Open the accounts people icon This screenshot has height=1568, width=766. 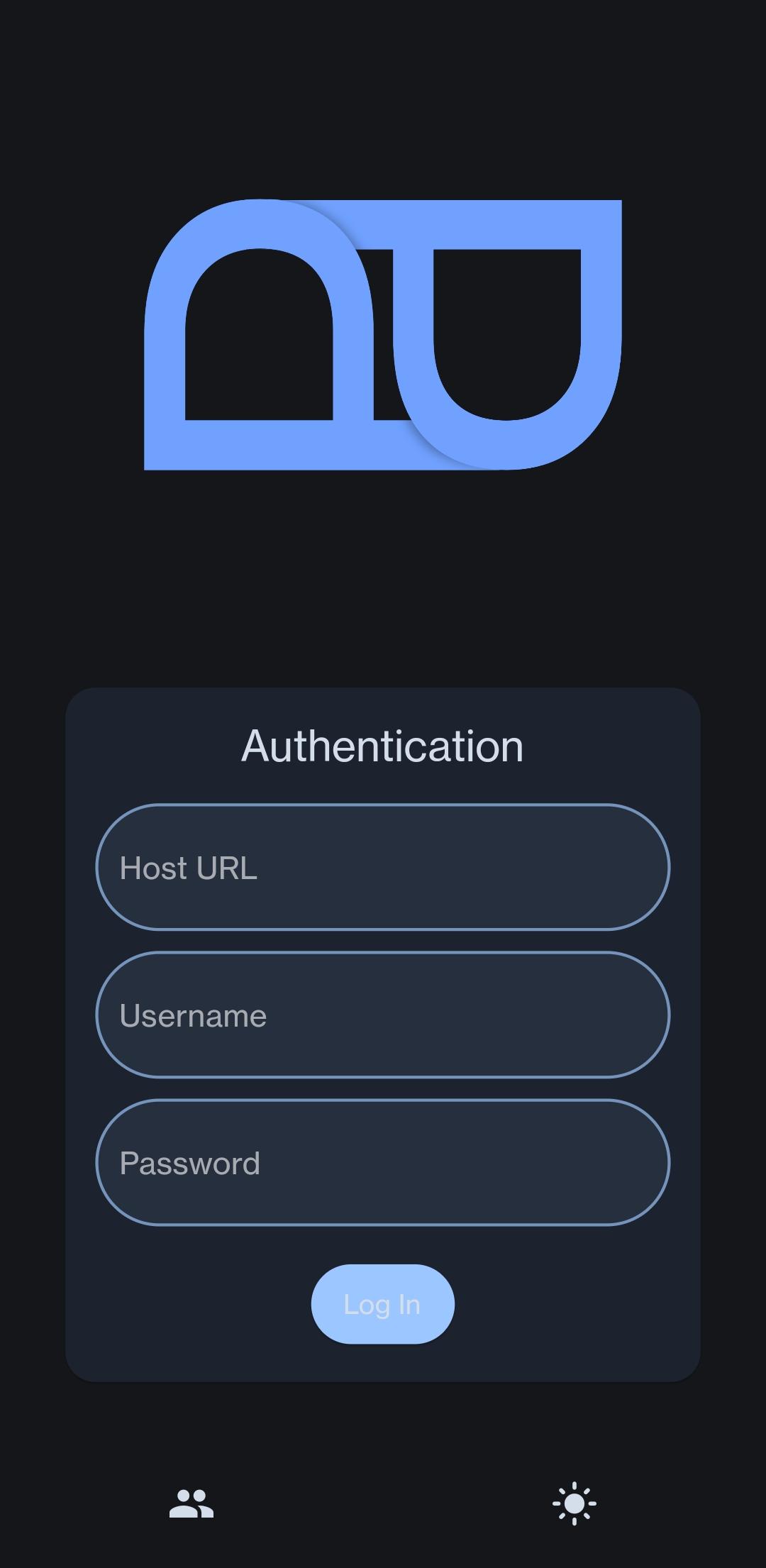(x=191, y=1503)
